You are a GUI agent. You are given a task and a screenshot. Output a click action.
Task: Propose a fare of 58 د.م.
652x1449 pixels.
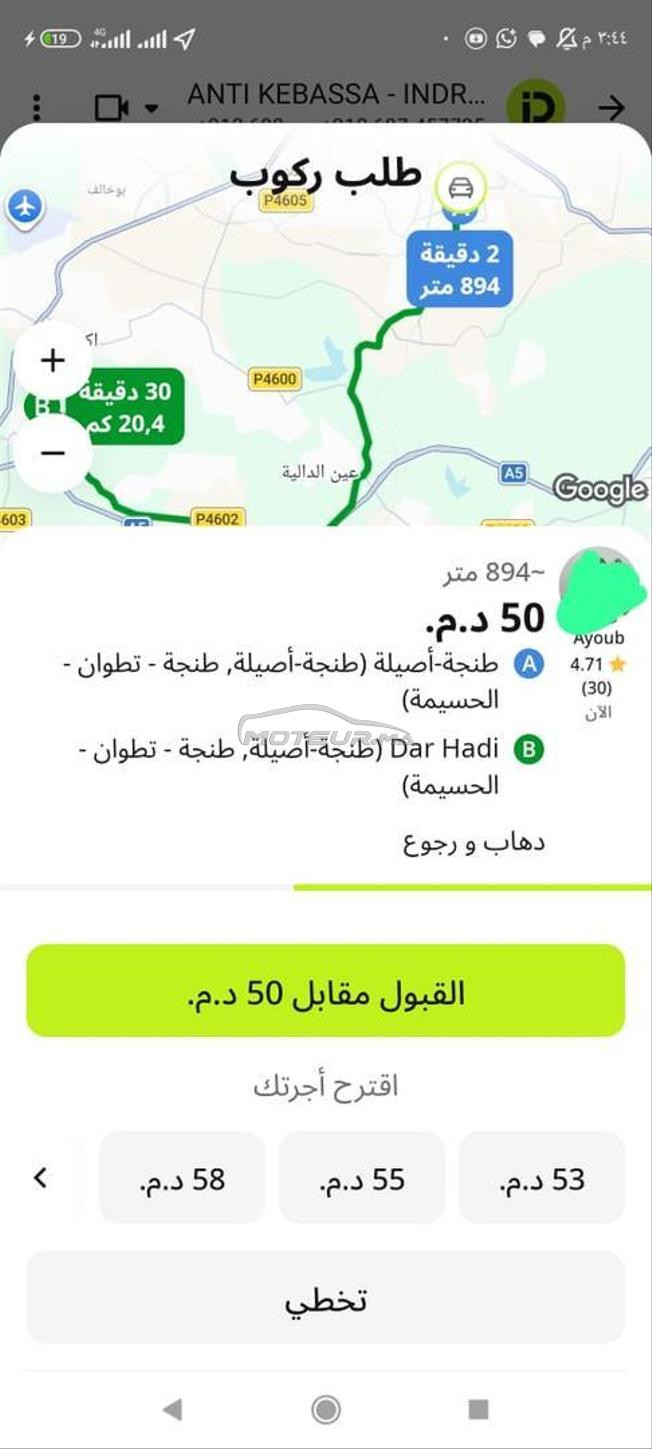click(182, 1178)
